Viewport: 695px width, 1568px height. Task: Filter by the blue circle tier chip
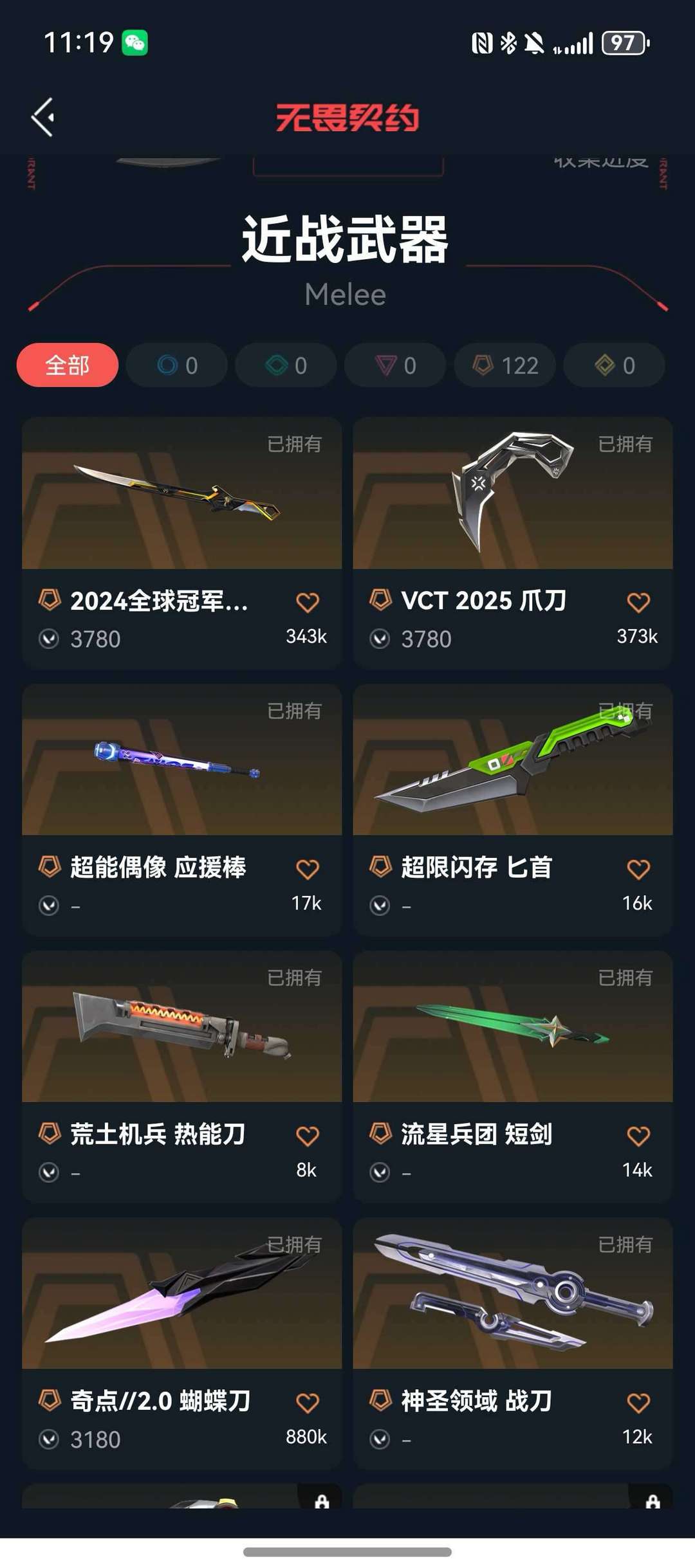(x=177, y=365)
